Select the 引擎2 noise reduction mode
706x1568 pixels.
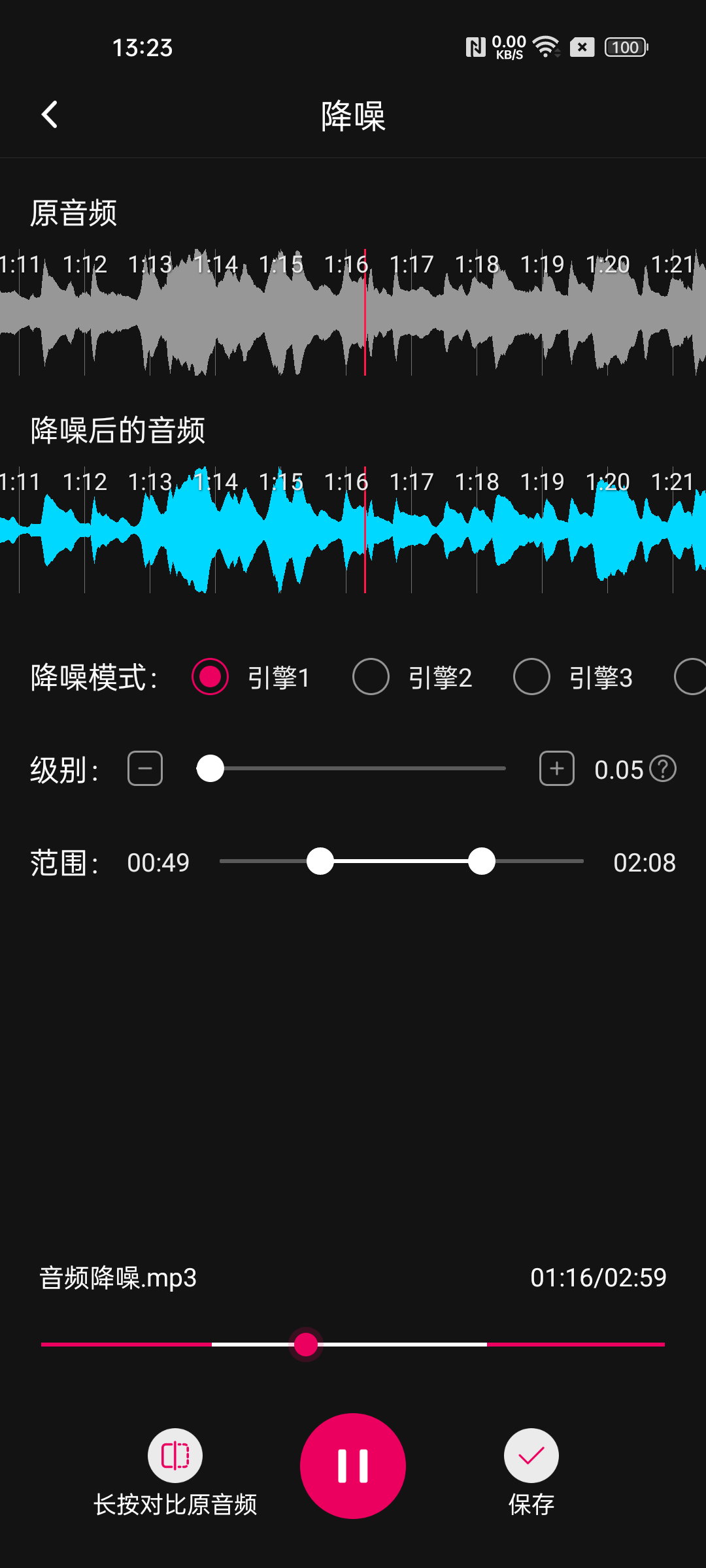[371, 677]
